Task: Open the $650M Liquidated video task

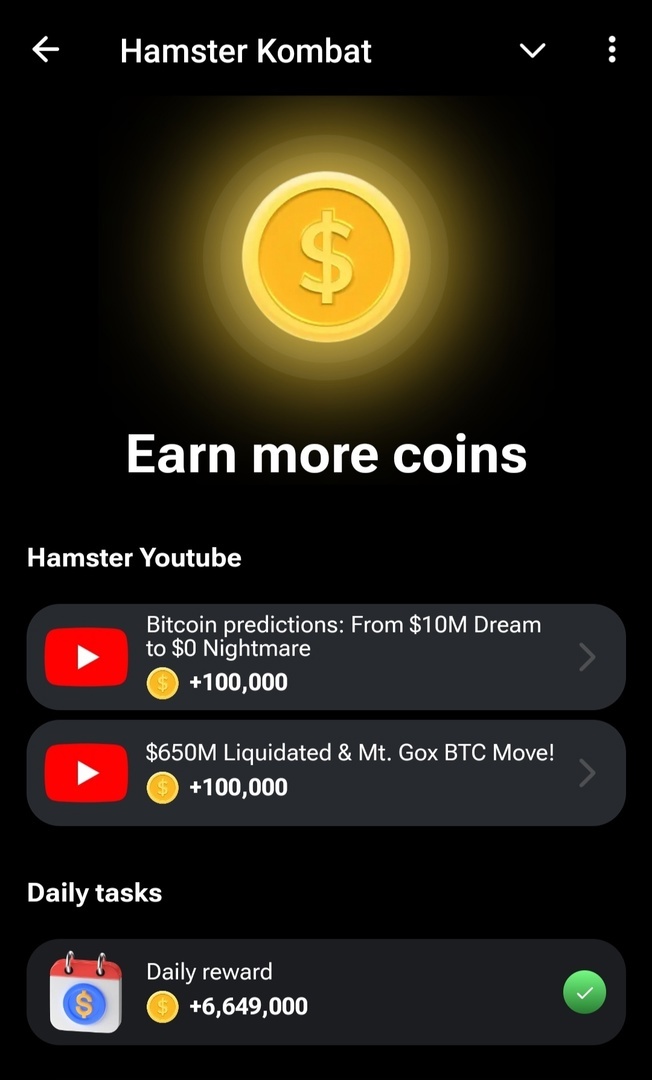Action: tap(326, 773)
